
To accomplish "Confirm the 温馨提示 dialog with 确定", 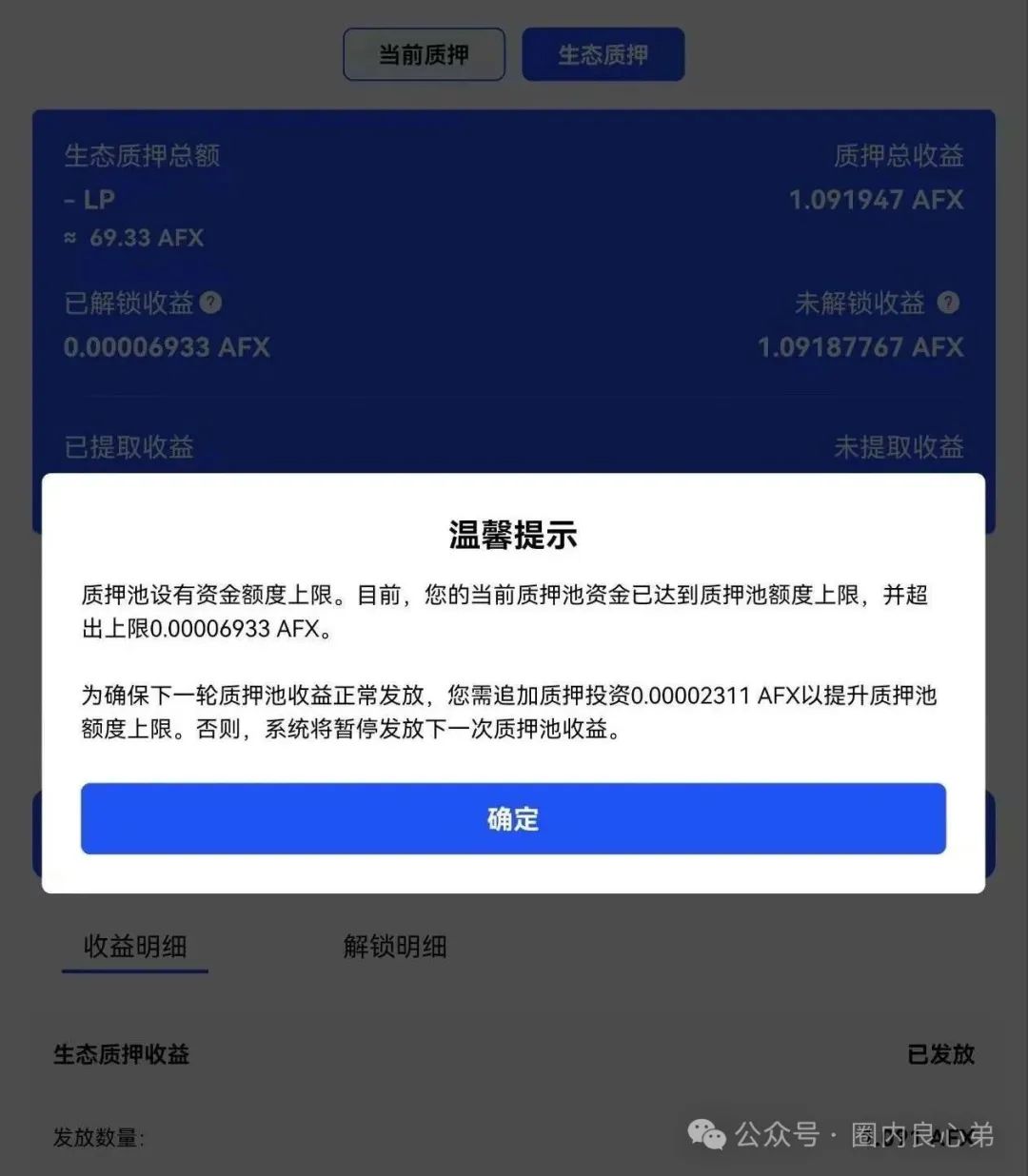I will coord(513,818).
